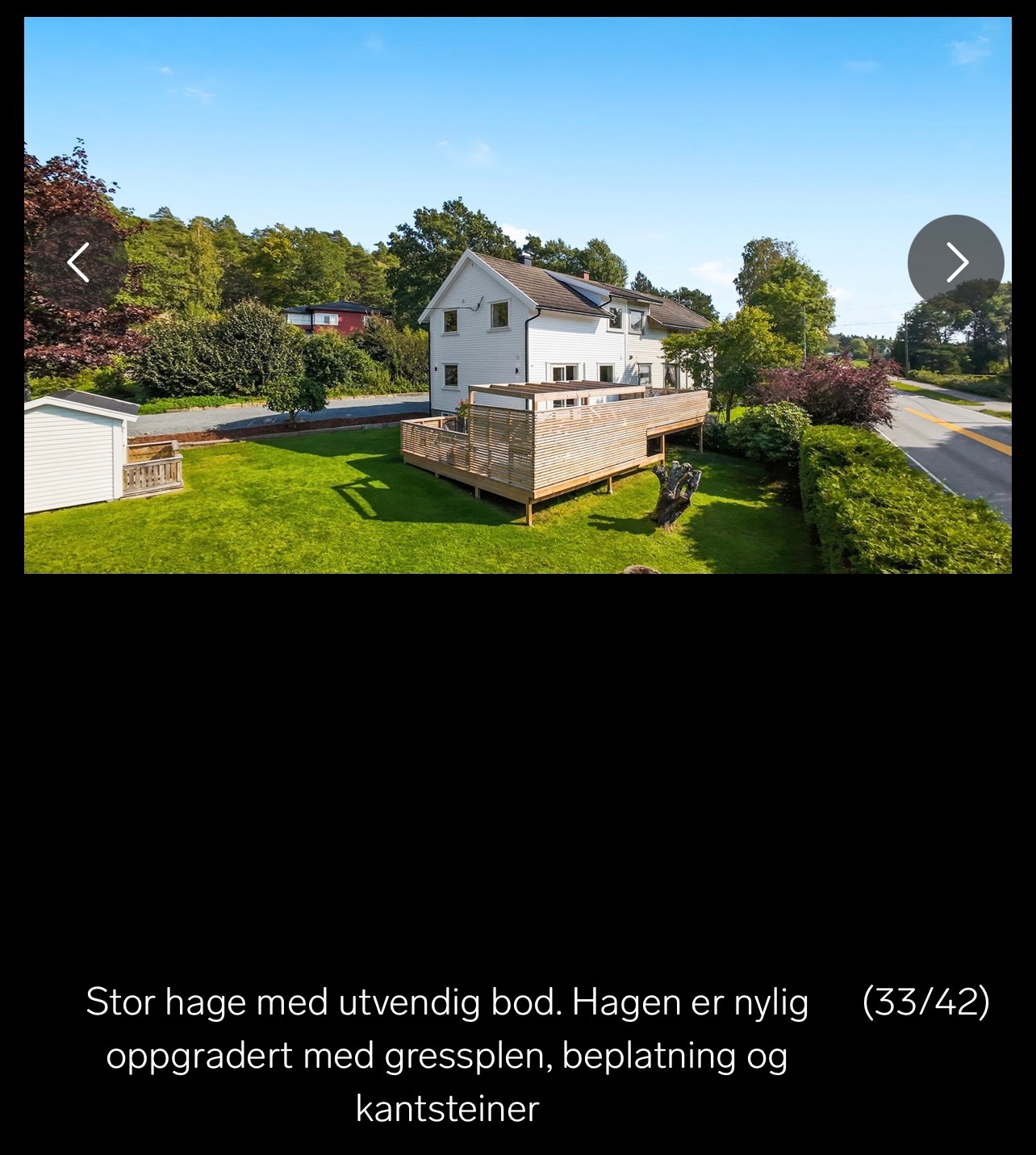1036x1155 pixels.
Task: Go back to the previous photo
Action: pos(78,262)
